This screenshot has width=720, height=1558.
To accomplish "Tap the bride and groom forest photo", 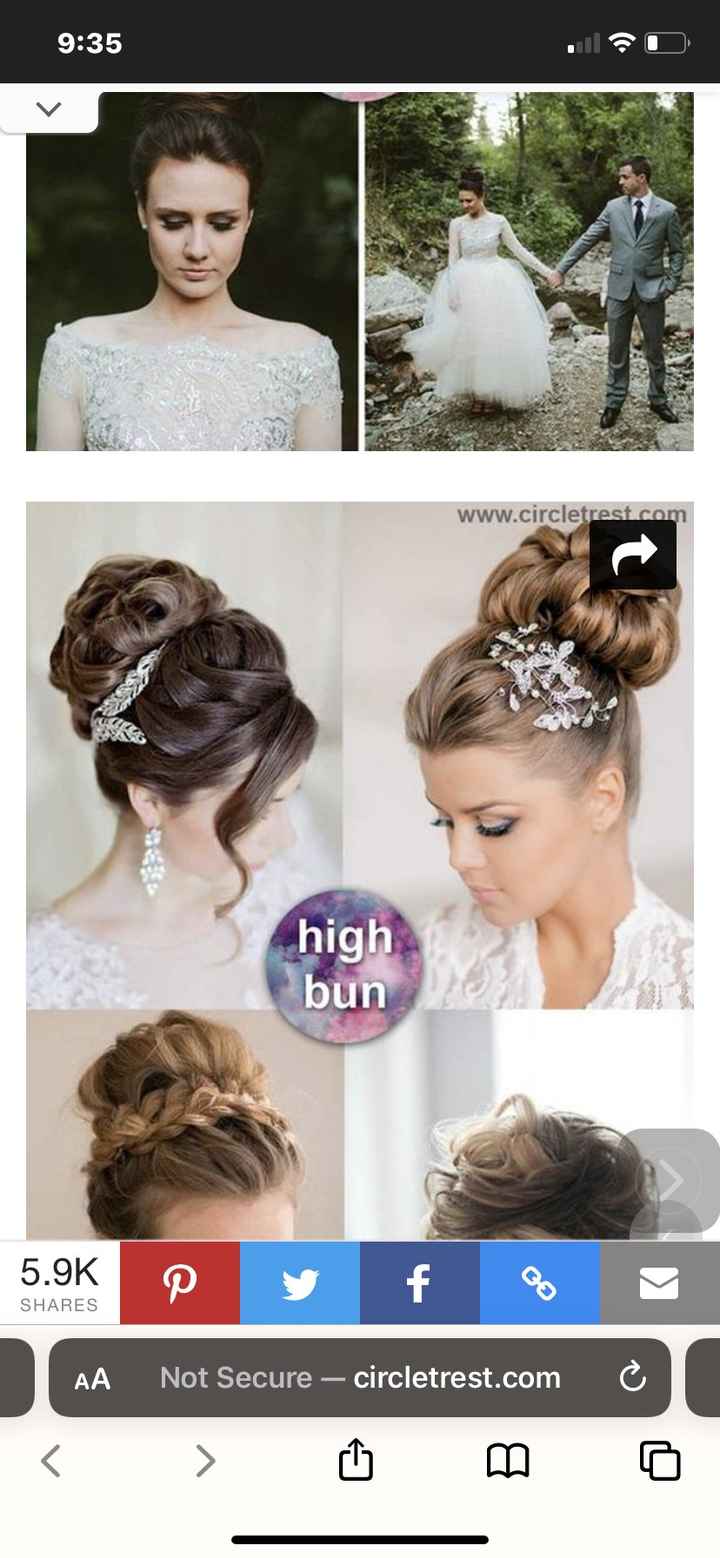I will (530, 270).
